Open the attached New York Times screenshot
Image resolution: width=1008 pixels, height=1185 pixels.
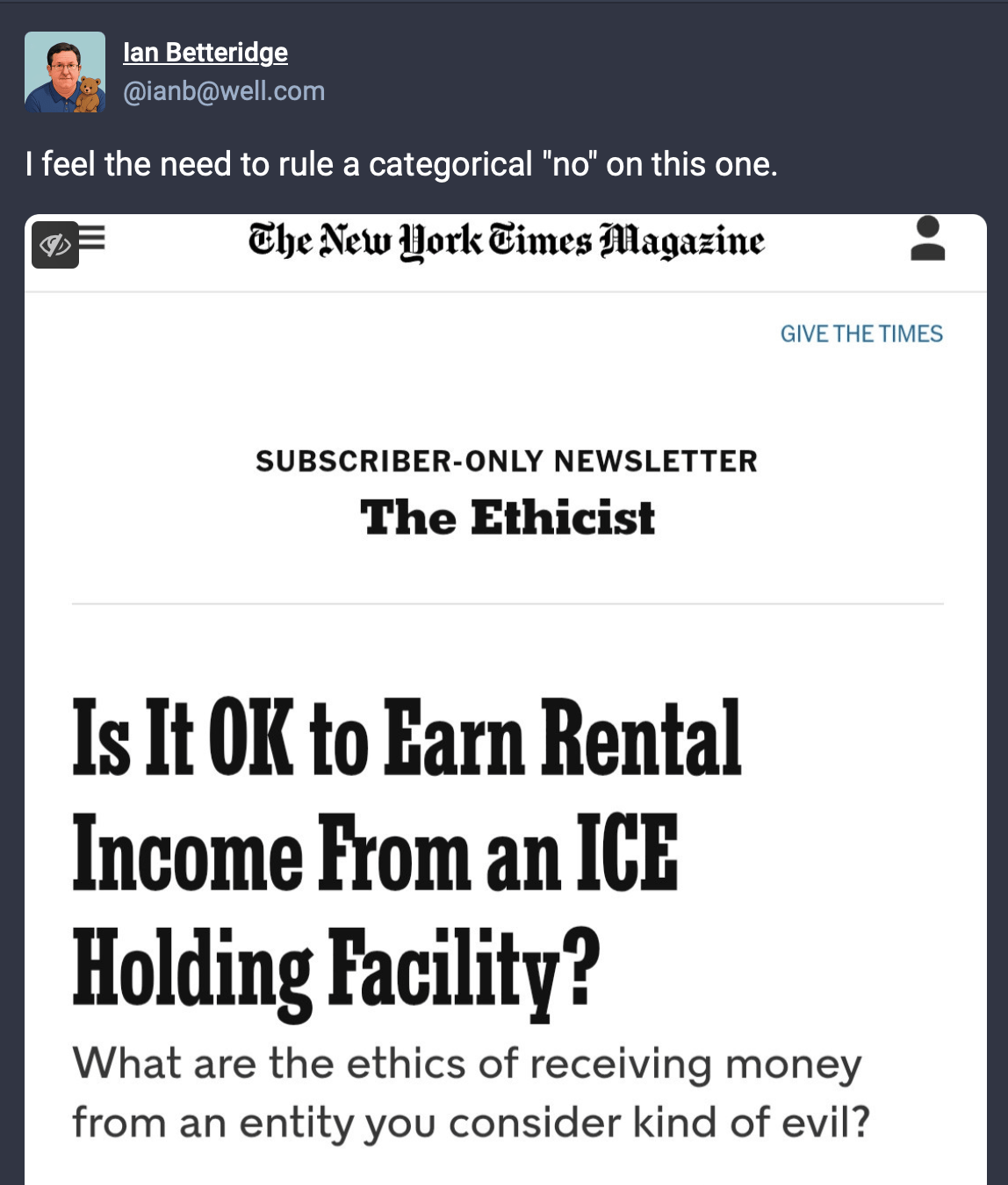coord(506,702)
